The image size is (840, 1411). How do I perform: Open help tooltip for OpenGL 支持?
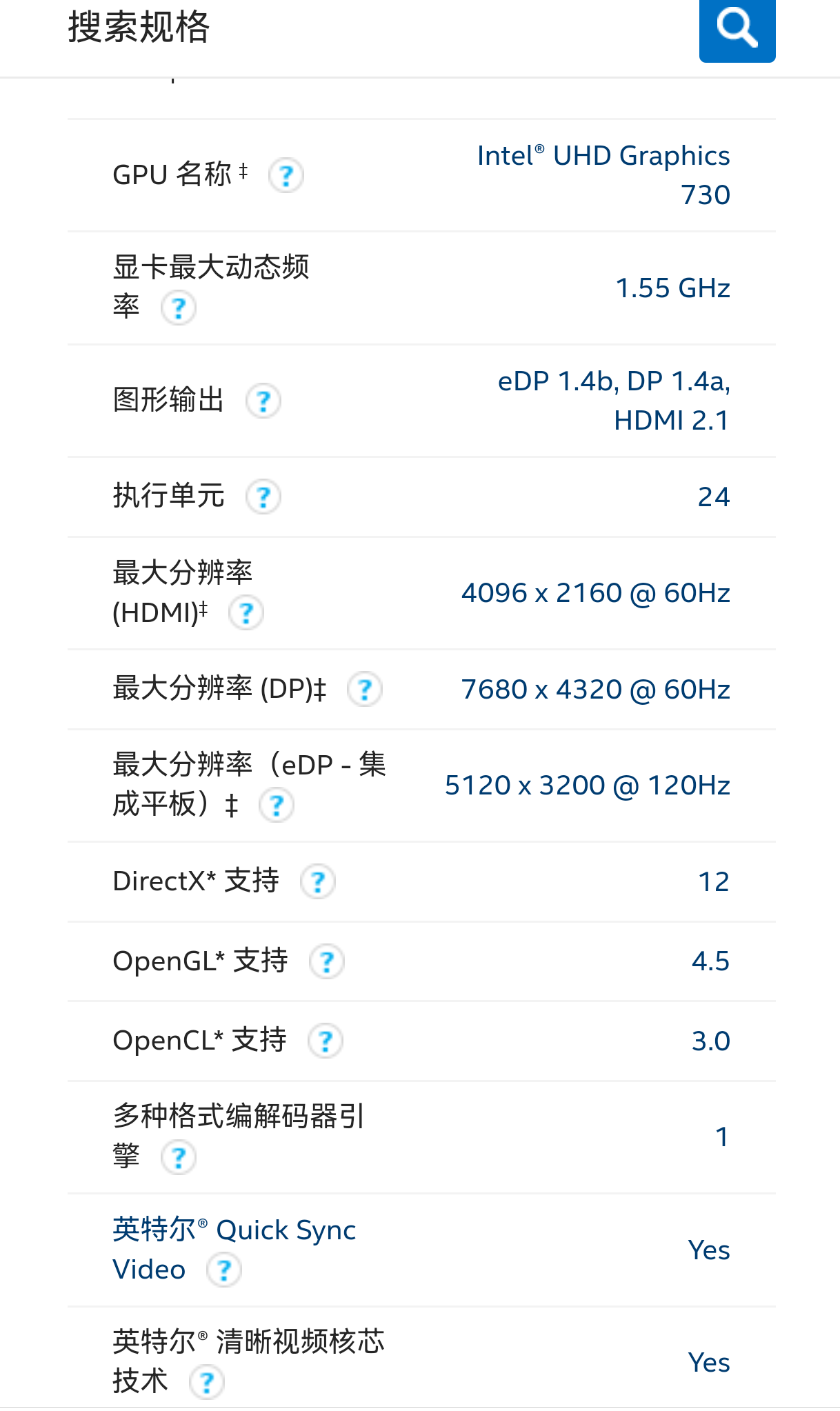point(326,961)
